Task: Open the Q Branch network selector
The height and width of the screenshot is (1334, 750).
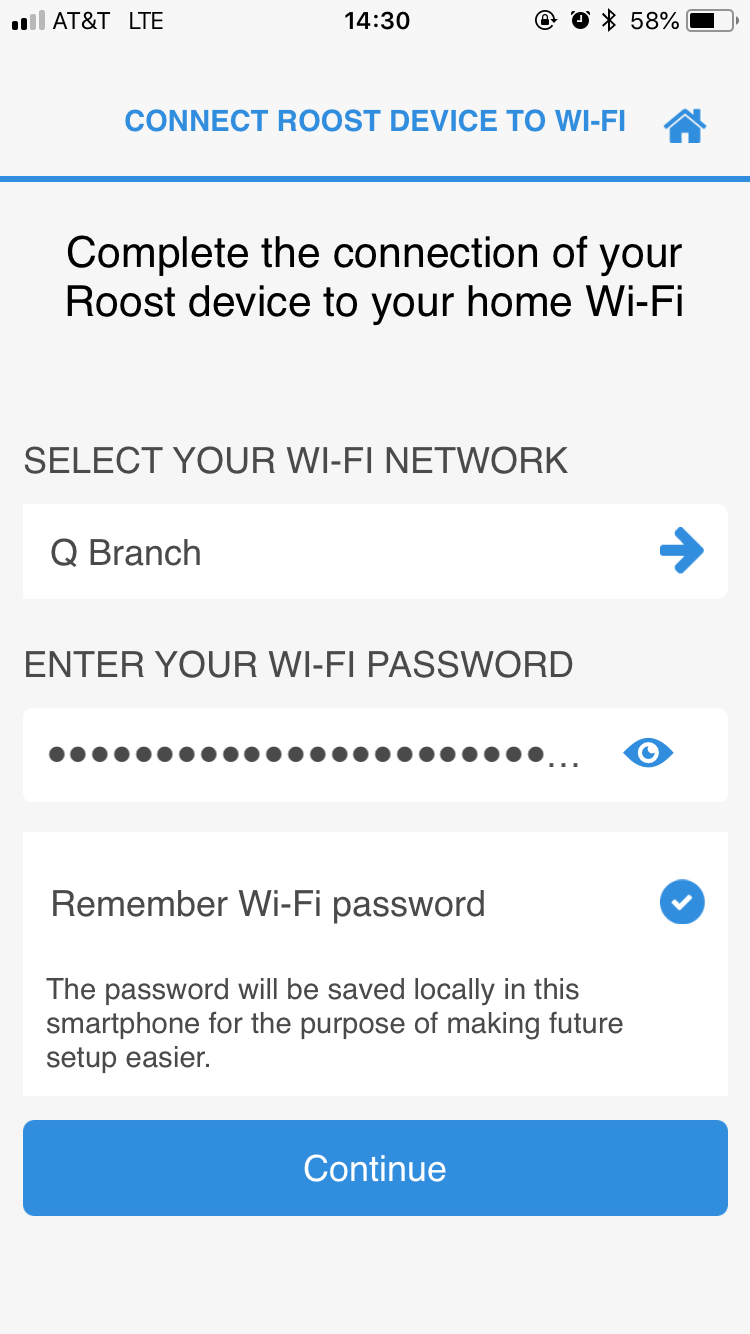Action: click(x=375, y=552)
